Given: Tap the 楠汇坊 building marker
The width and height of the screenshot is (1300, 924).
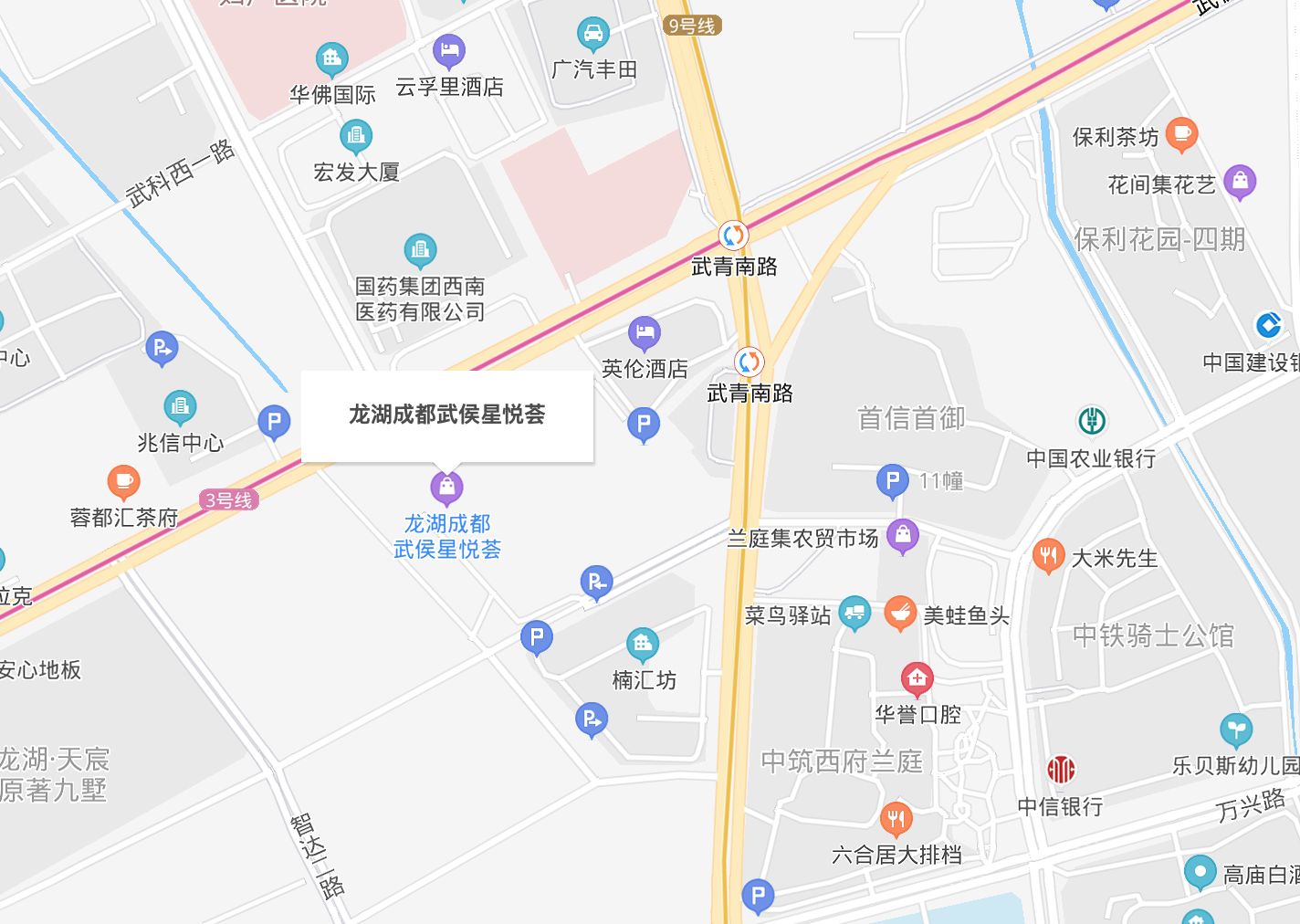Looking at the screenshot, I should (x=643, y=645).
